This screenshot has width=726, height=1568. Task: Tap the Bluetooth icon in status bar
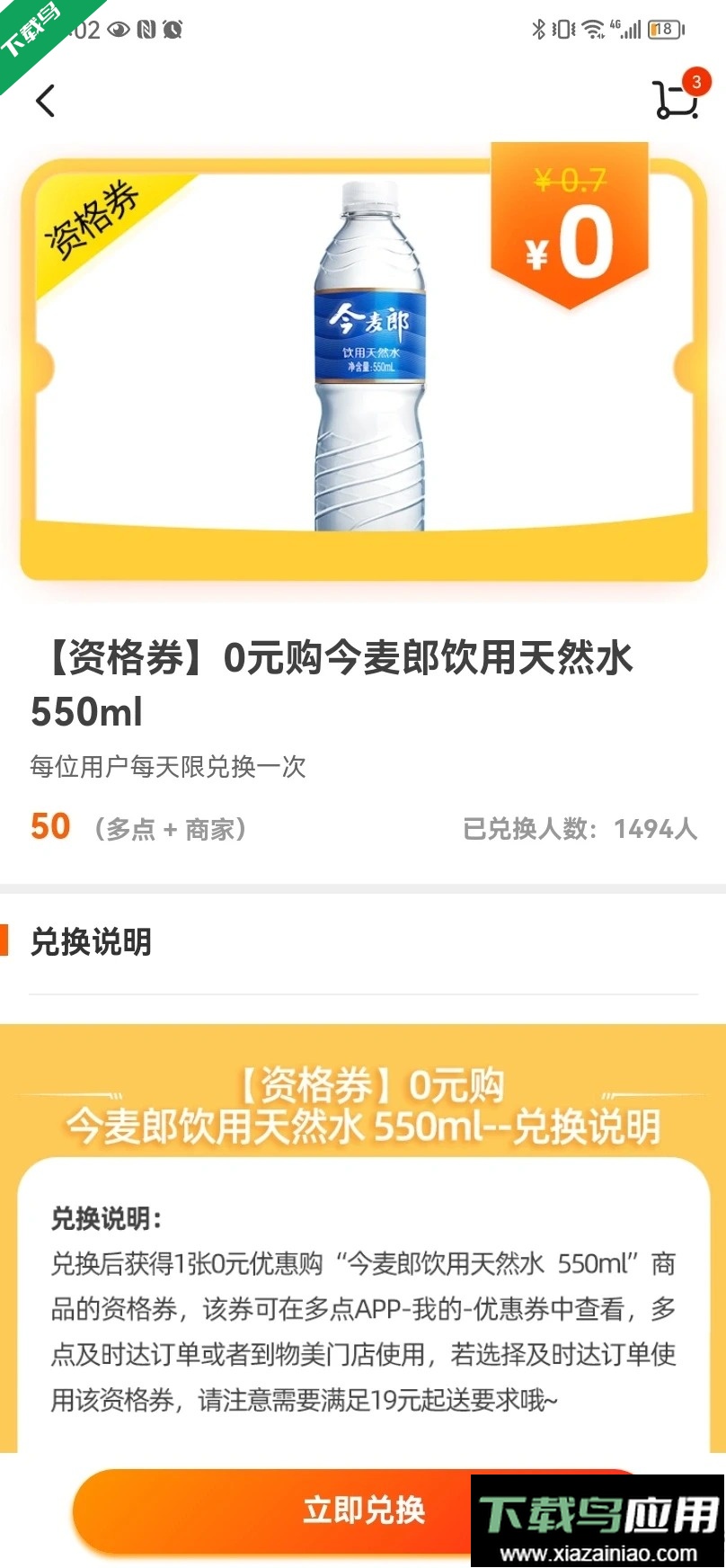pyautogui.click(x=539, y=29)
